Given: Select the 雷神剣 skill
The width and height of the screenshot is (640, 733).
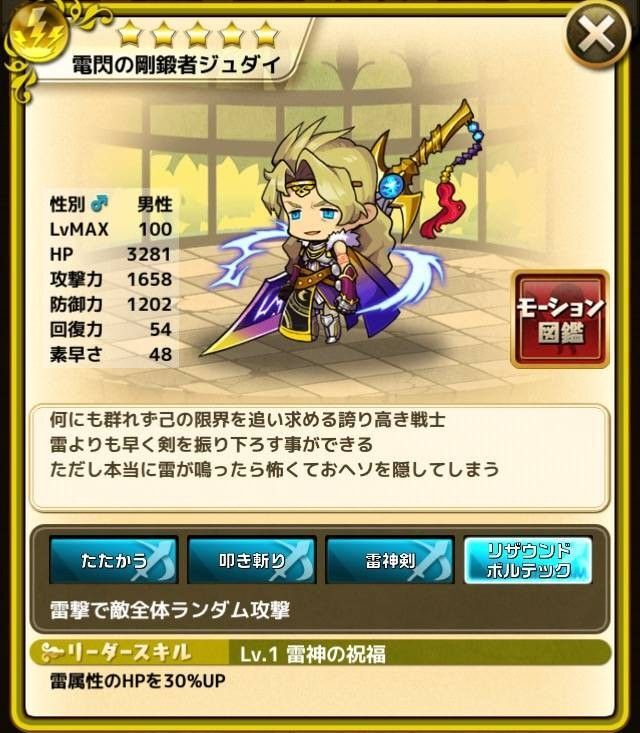Looking at the screenshot, I should click(x=390, y=560).
